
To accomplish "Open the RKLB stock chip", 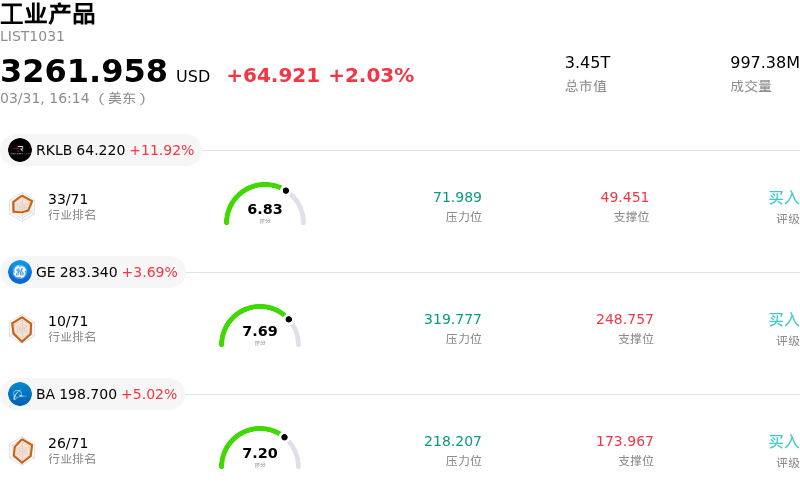I will pyautogui.click(x=101, y=150).
